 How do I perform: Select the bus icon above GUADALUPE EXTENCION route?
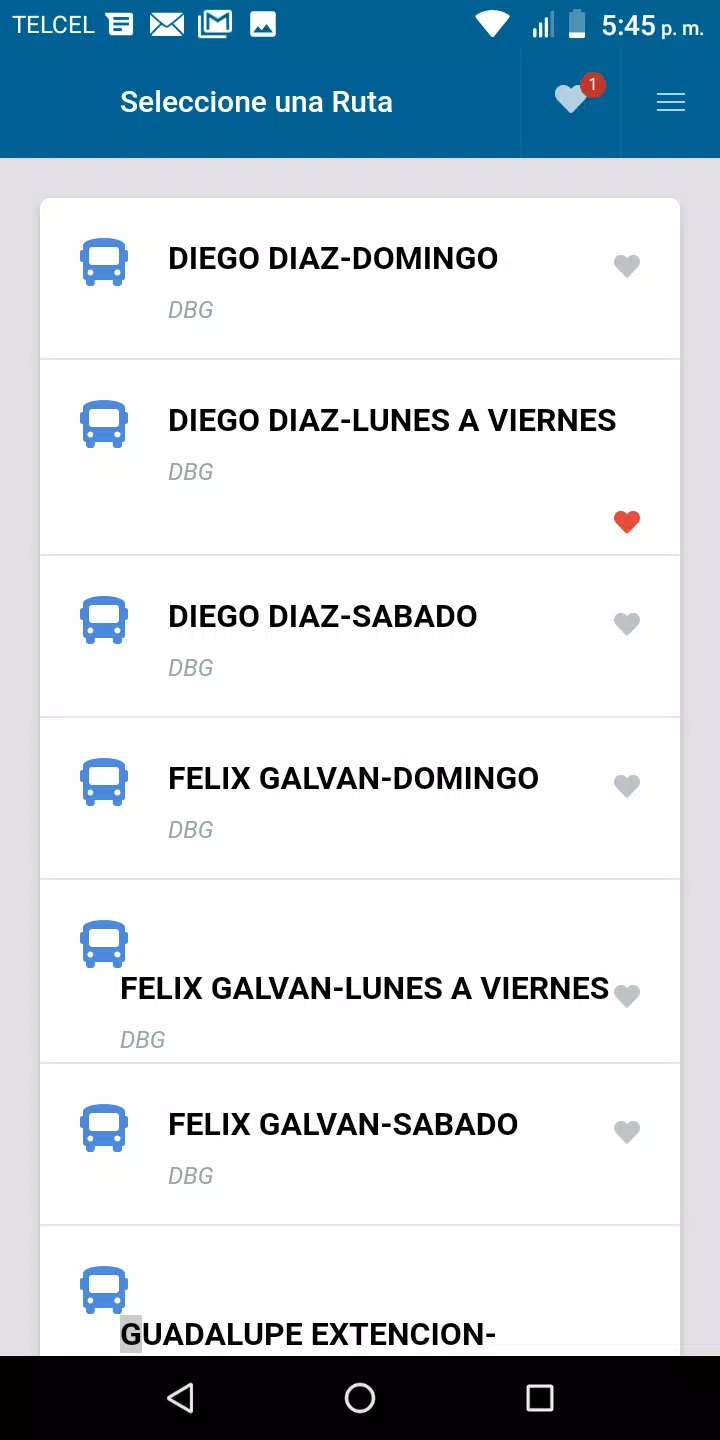click(x=104, y=1289)
